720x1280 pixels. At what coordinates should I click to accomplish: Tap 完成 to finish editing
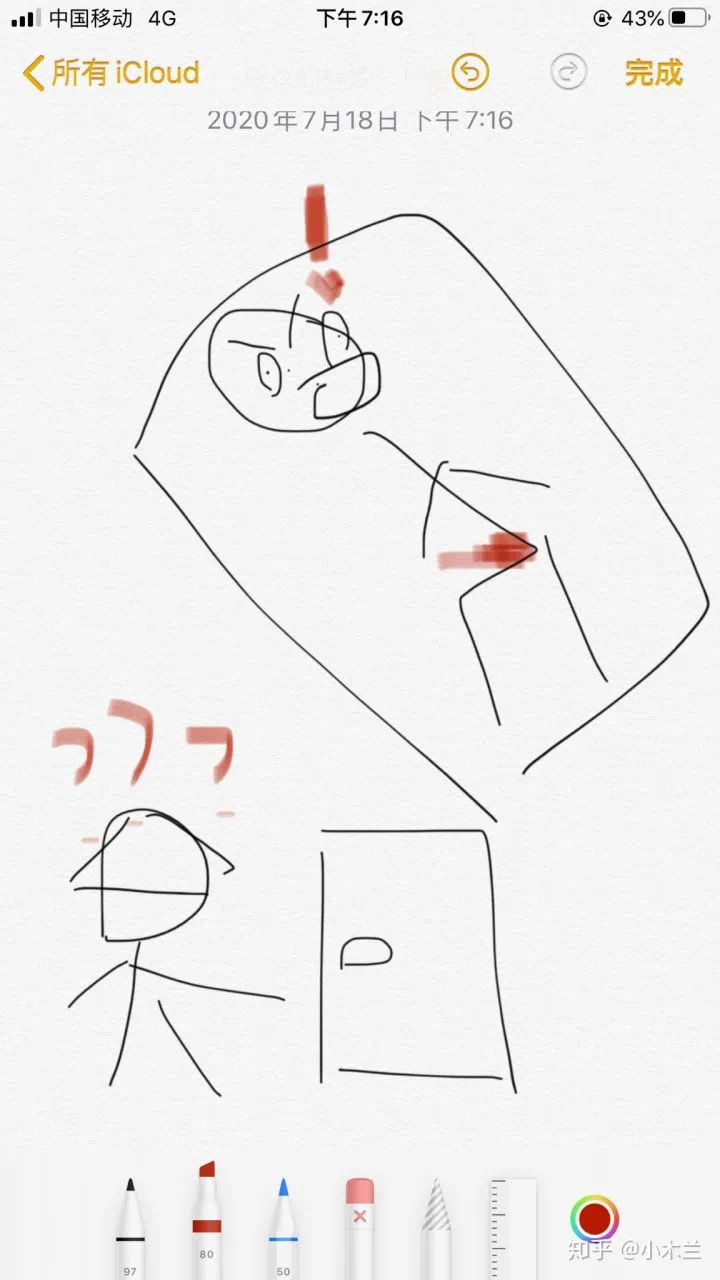pos(653,73)
